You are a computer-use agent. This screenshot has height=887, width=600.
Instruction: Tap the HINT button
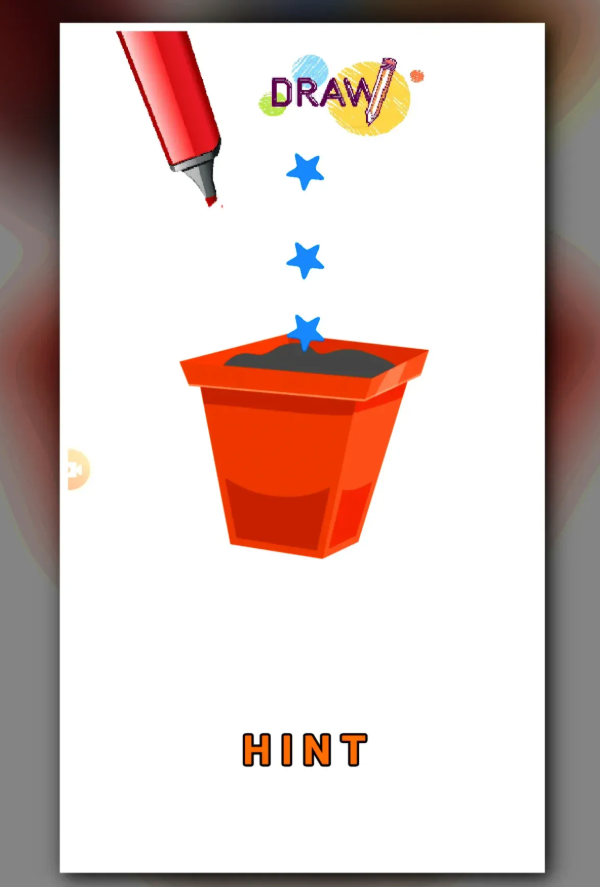pos(305,750)
